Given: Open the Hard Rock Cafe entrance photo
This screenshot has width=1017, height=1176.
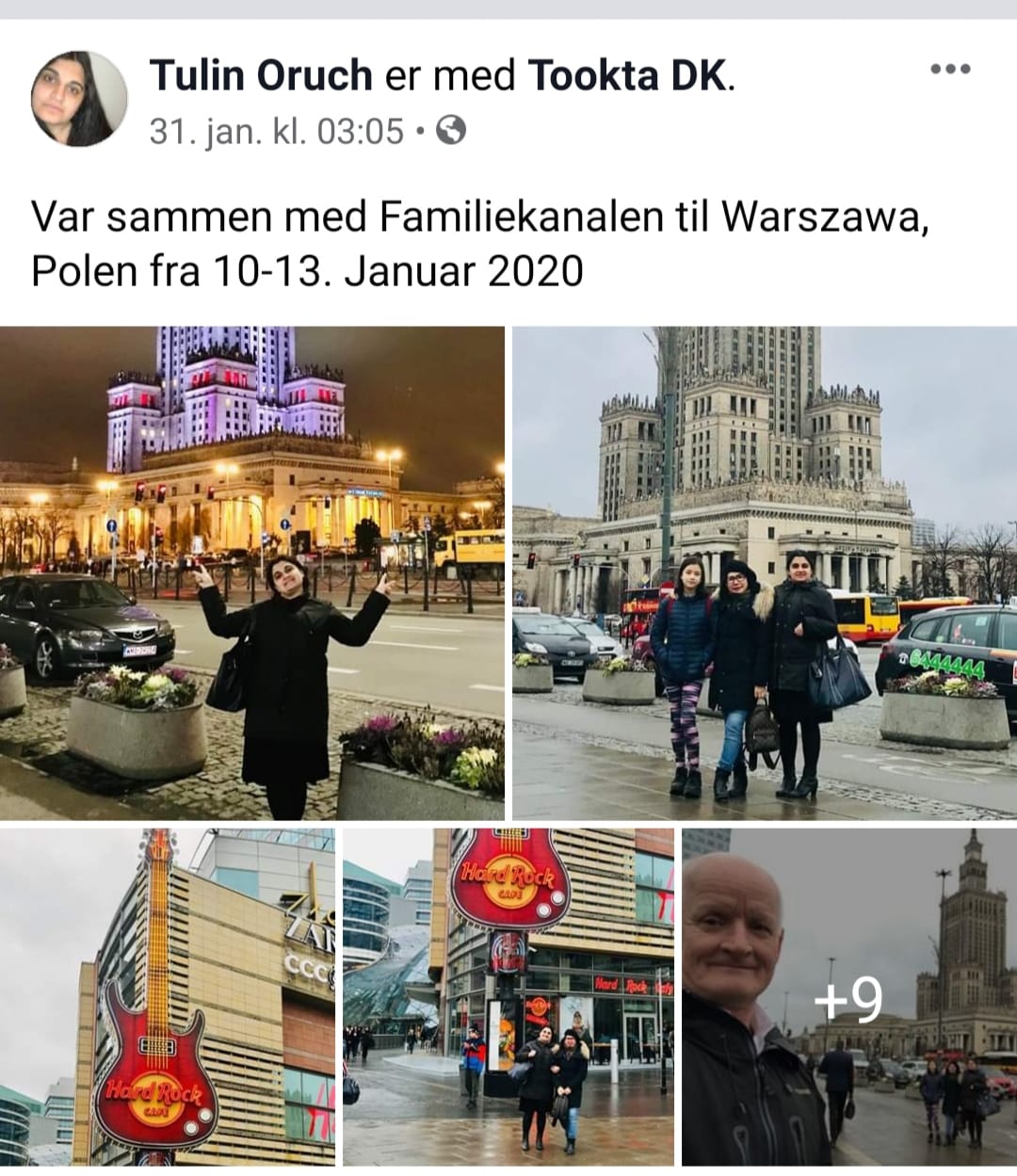Looking at the screenshot, I should (508, 996).
